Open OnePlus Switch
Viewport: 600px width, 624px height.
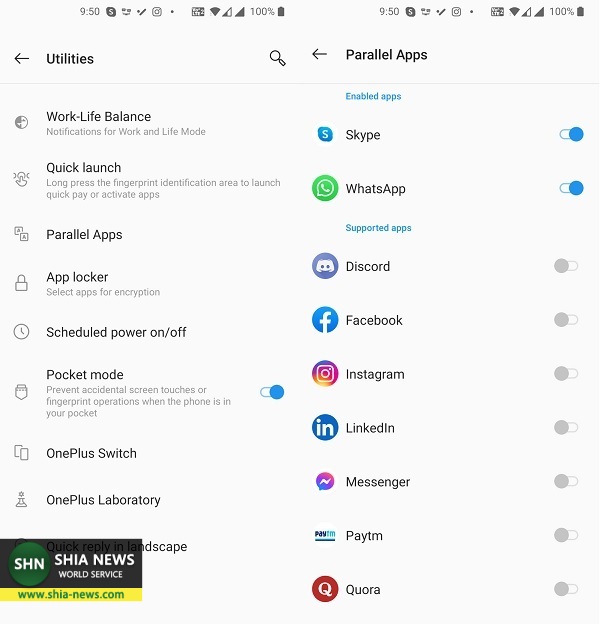pos(91,453)
